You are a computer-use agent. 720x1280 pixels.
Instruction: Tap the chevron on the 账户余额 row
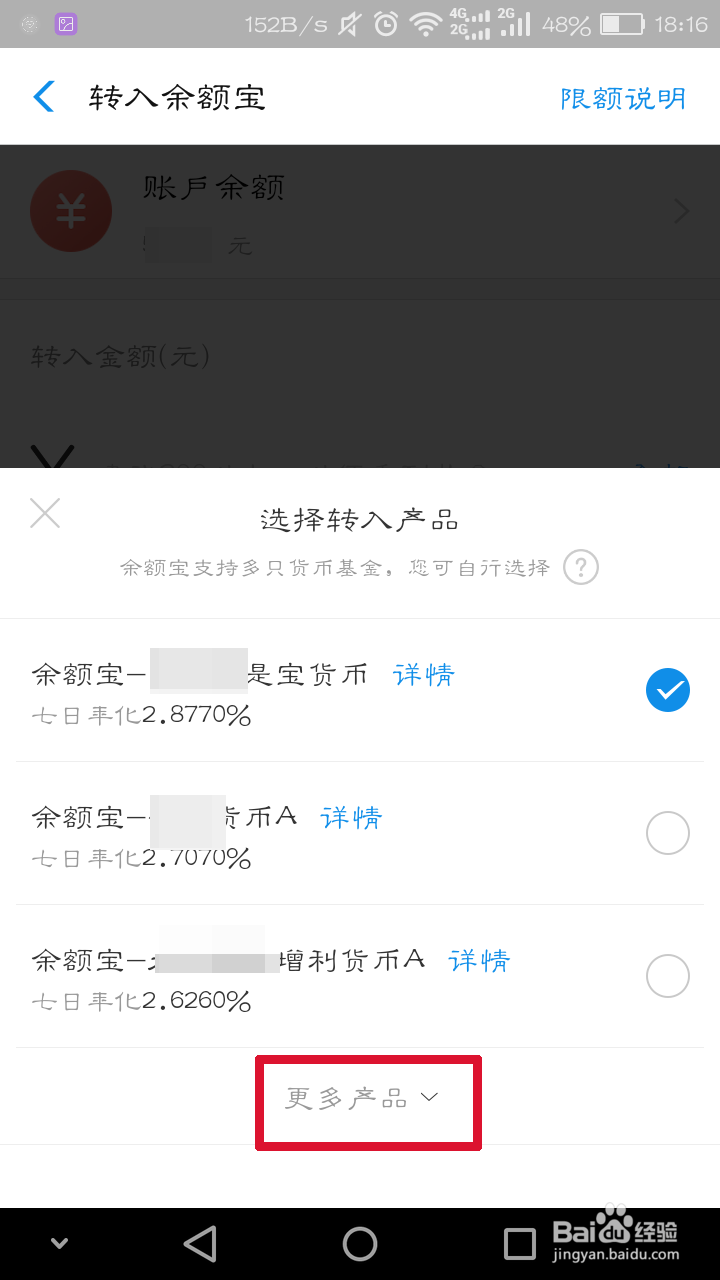pyautogui.click(x=681, y=211)
